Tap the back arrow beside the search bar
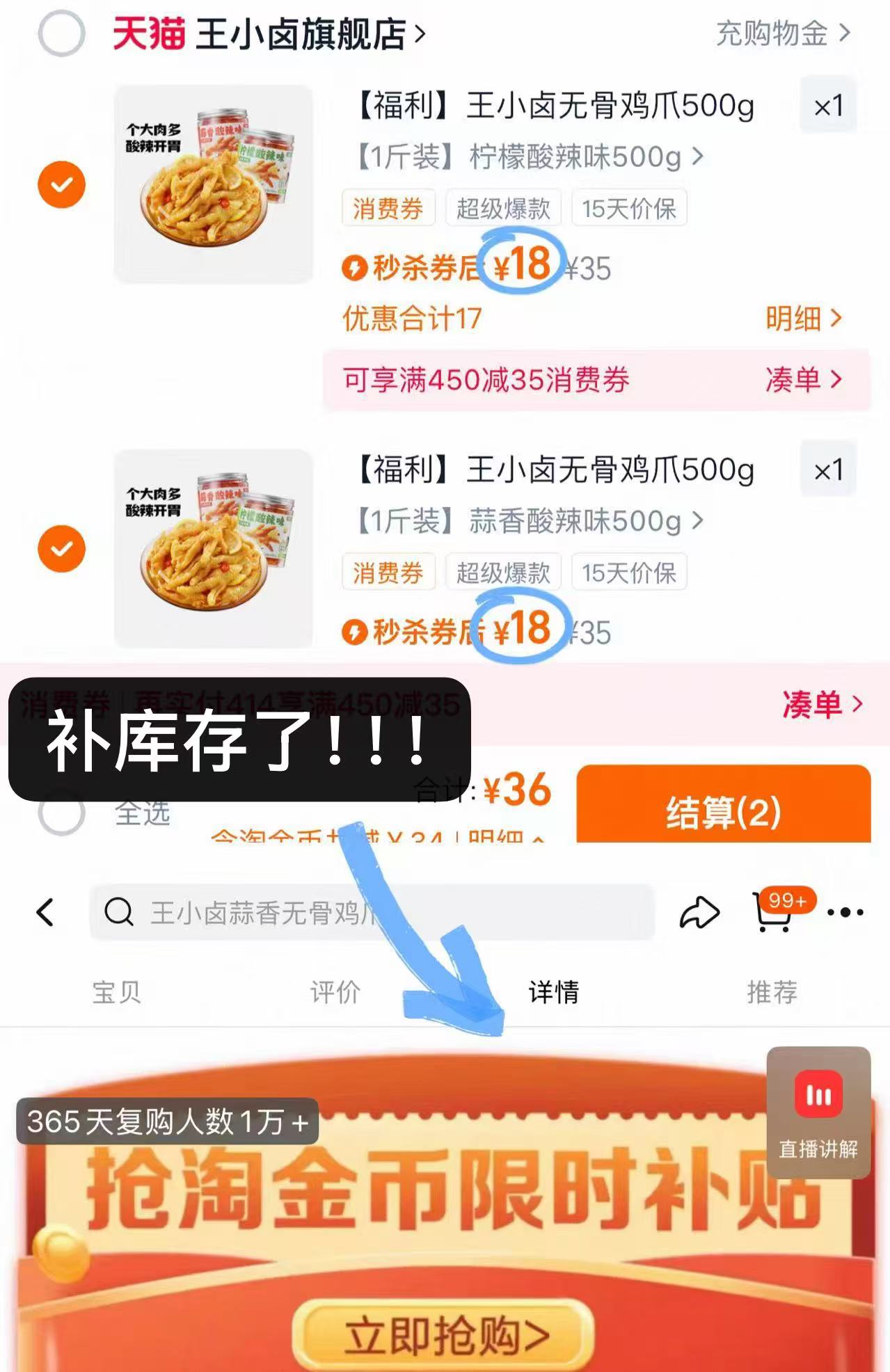 tap(45, 912)
